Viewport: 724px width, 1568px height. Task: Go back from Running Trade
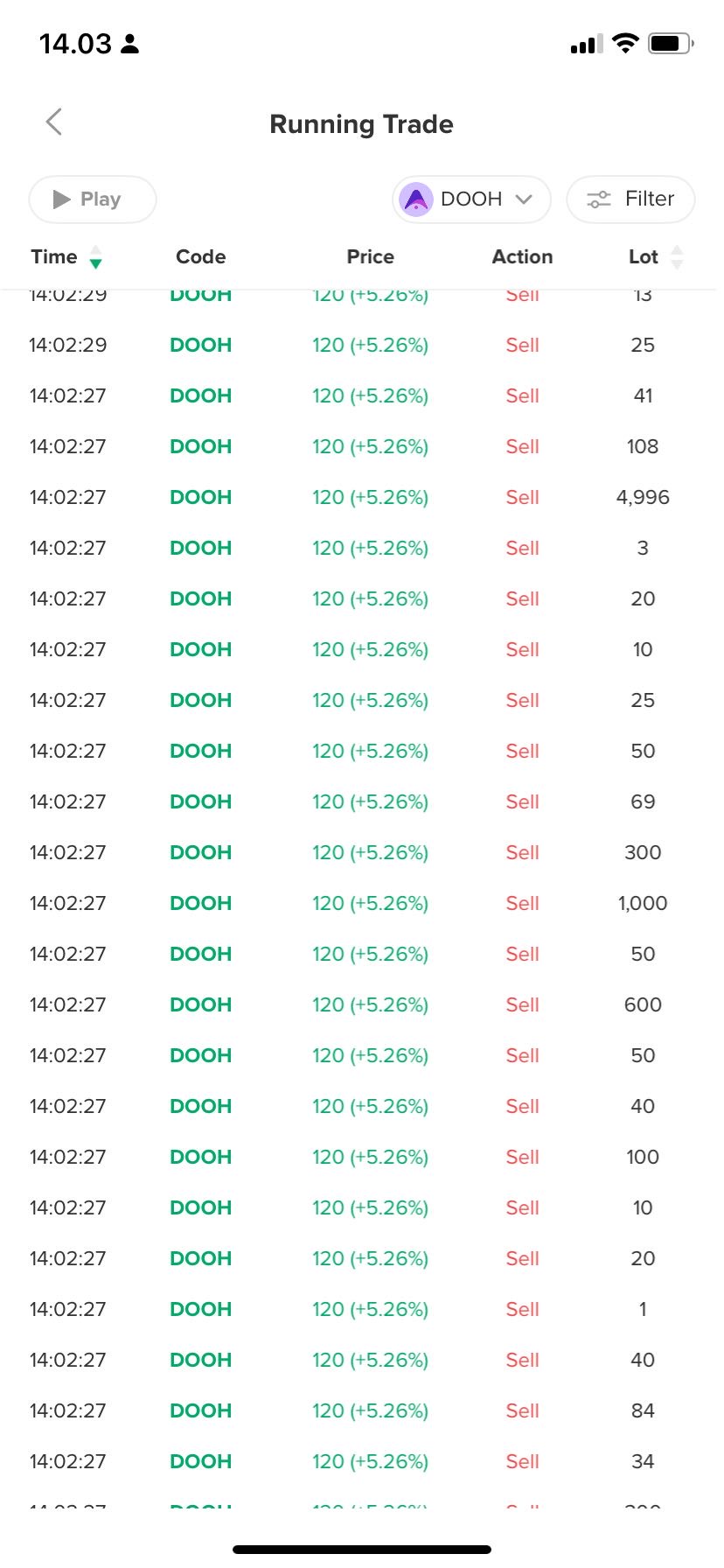pyautogui.click(x=54, y=122)
